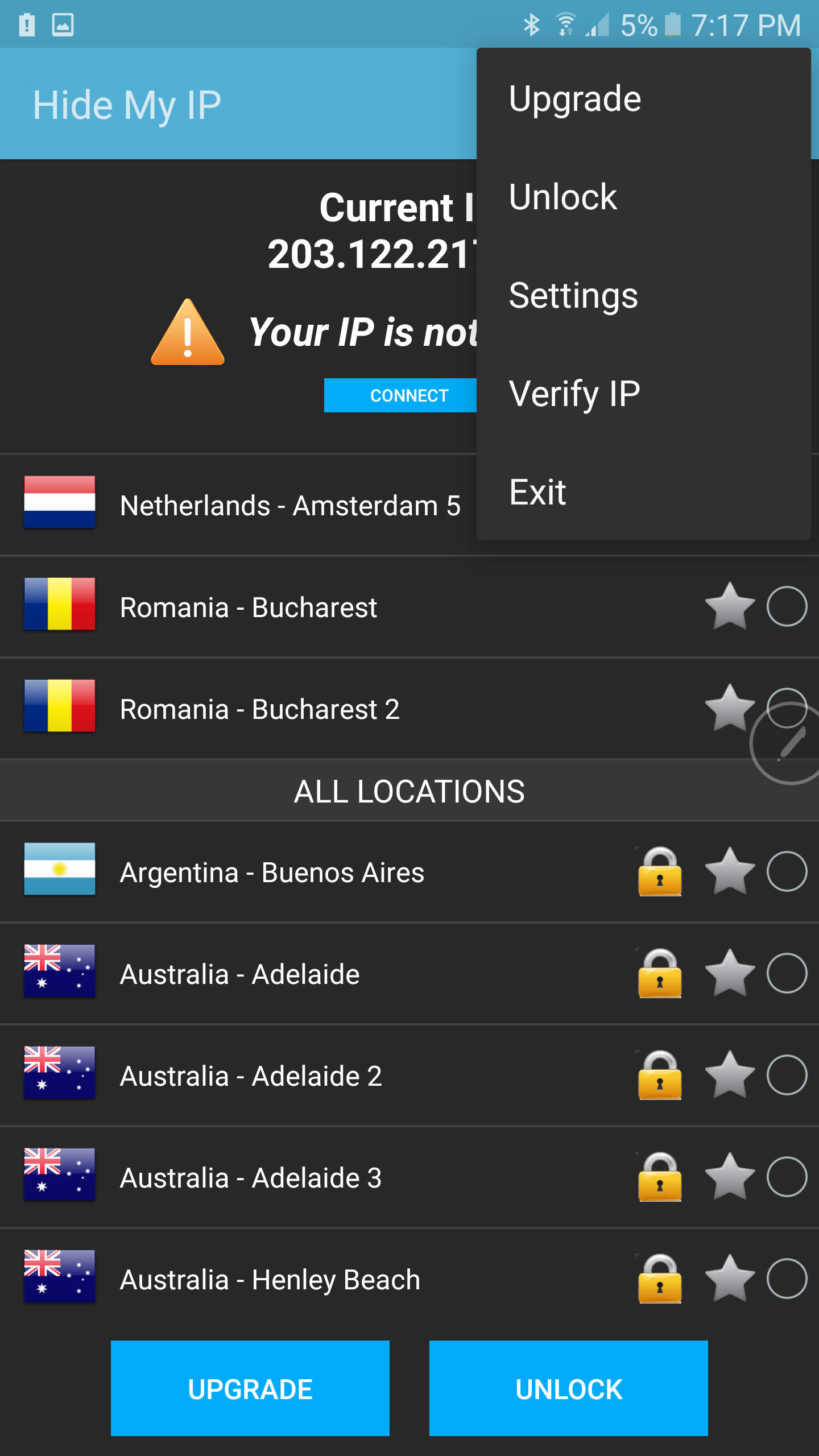Select Australia - Adelaide radio button
This screenshot has height=1456, width=819.
pyautogui.click(x=787, y=973)
